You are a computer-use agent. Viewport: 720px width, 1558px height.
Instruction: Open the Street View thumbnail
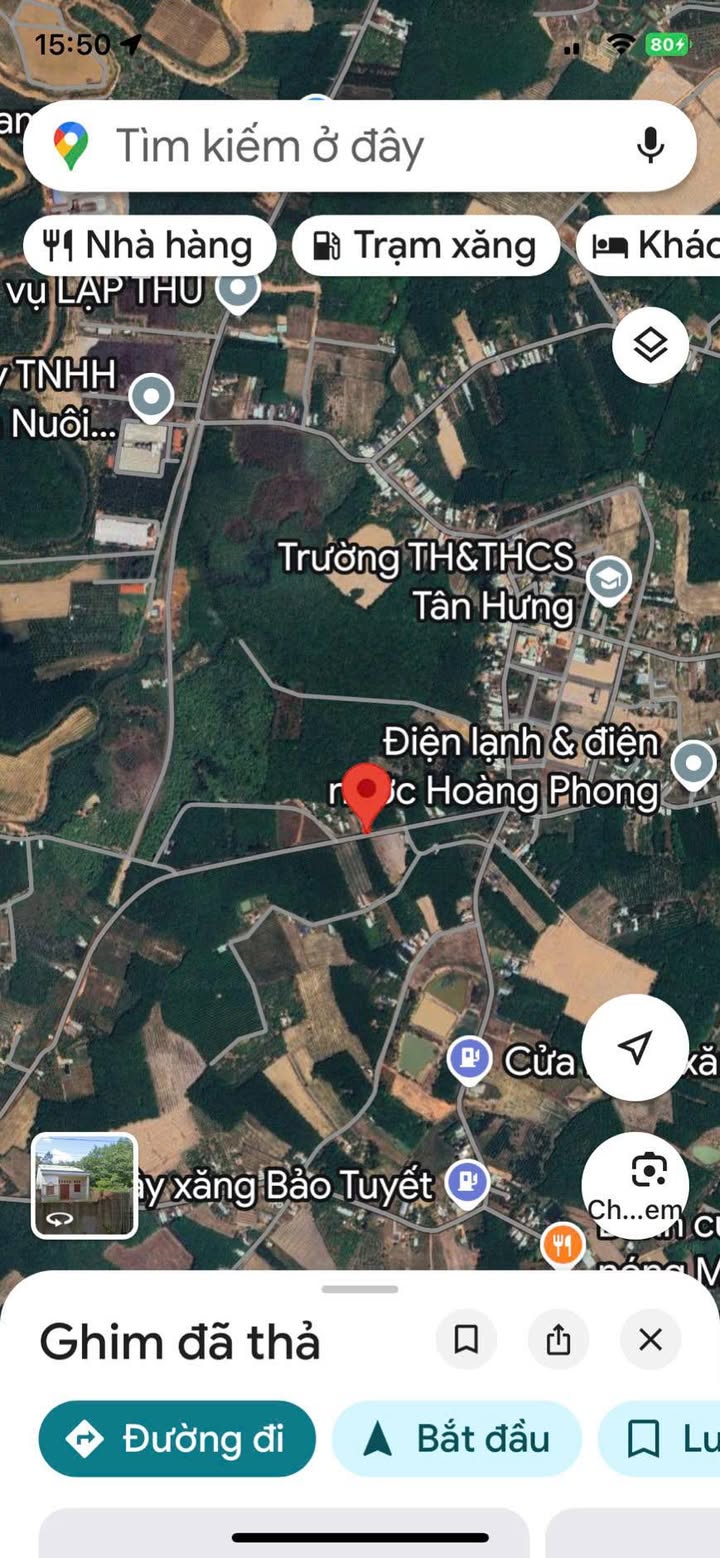click(84, 1185)
